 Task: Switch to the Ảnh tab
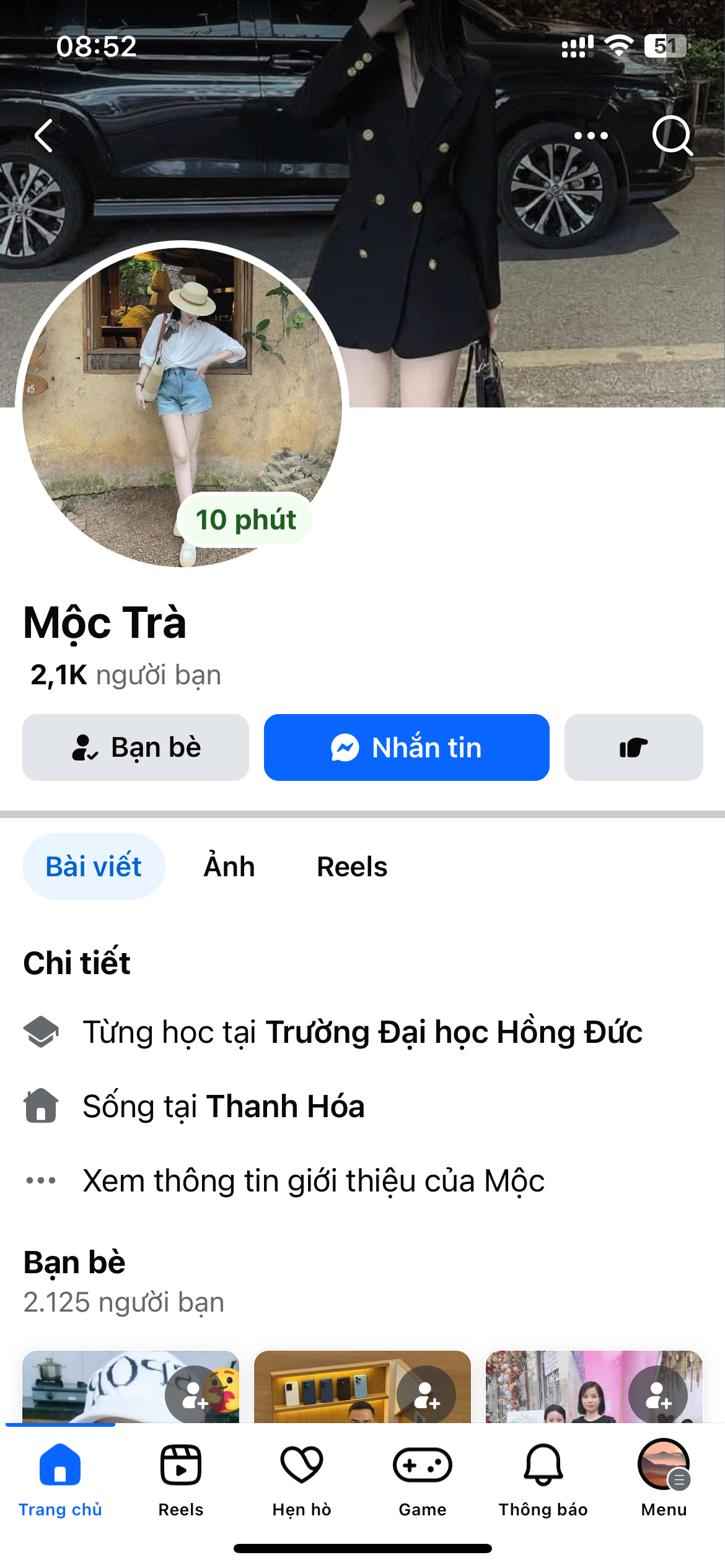[229, 866]
